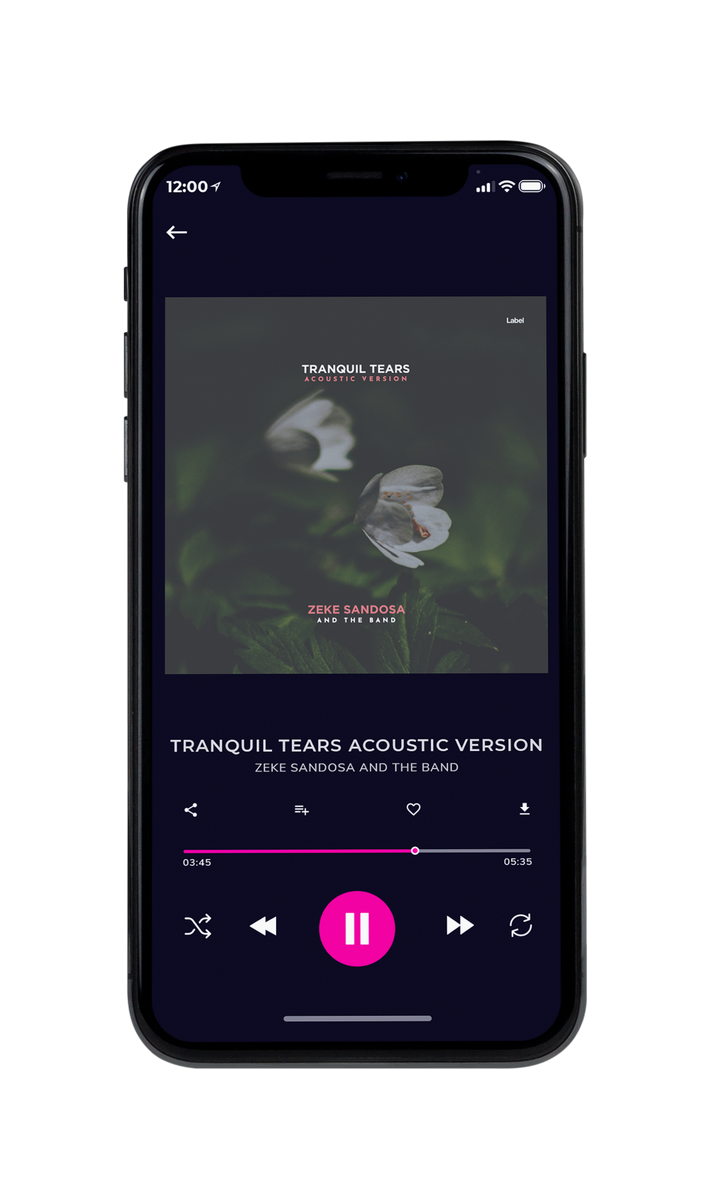Image resolution: width=720 pixels, height=1200 pixels.
Task: Add this song to a playlist
Action: point(301,810)
